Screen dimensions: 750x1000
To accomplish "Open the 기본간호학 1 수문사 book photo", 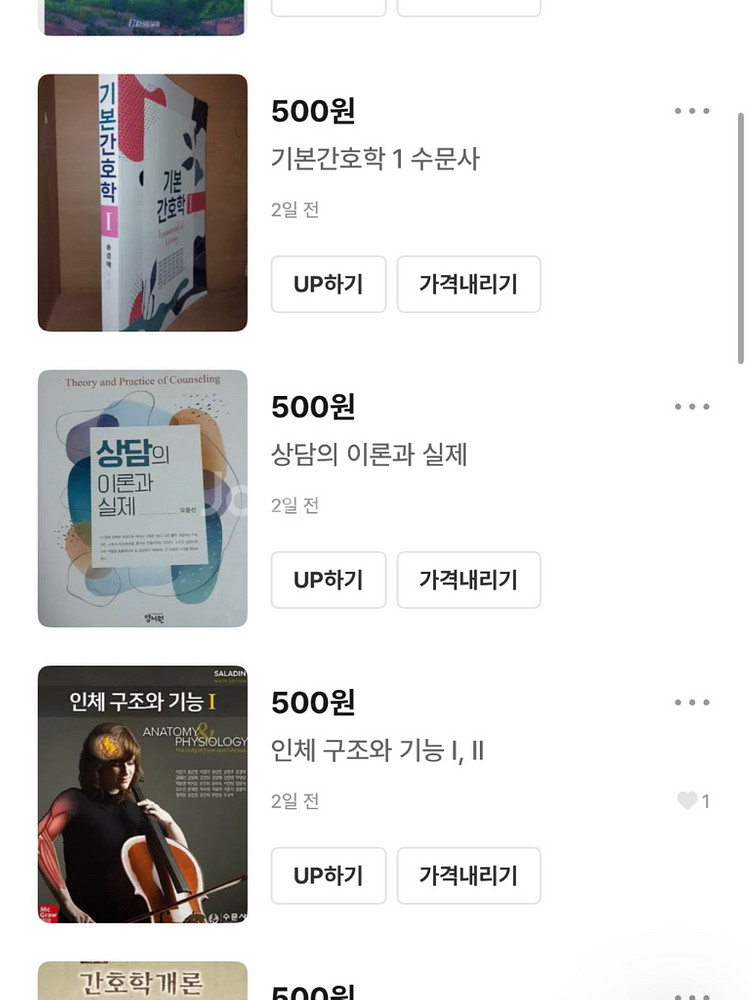I will click(143, 202).
